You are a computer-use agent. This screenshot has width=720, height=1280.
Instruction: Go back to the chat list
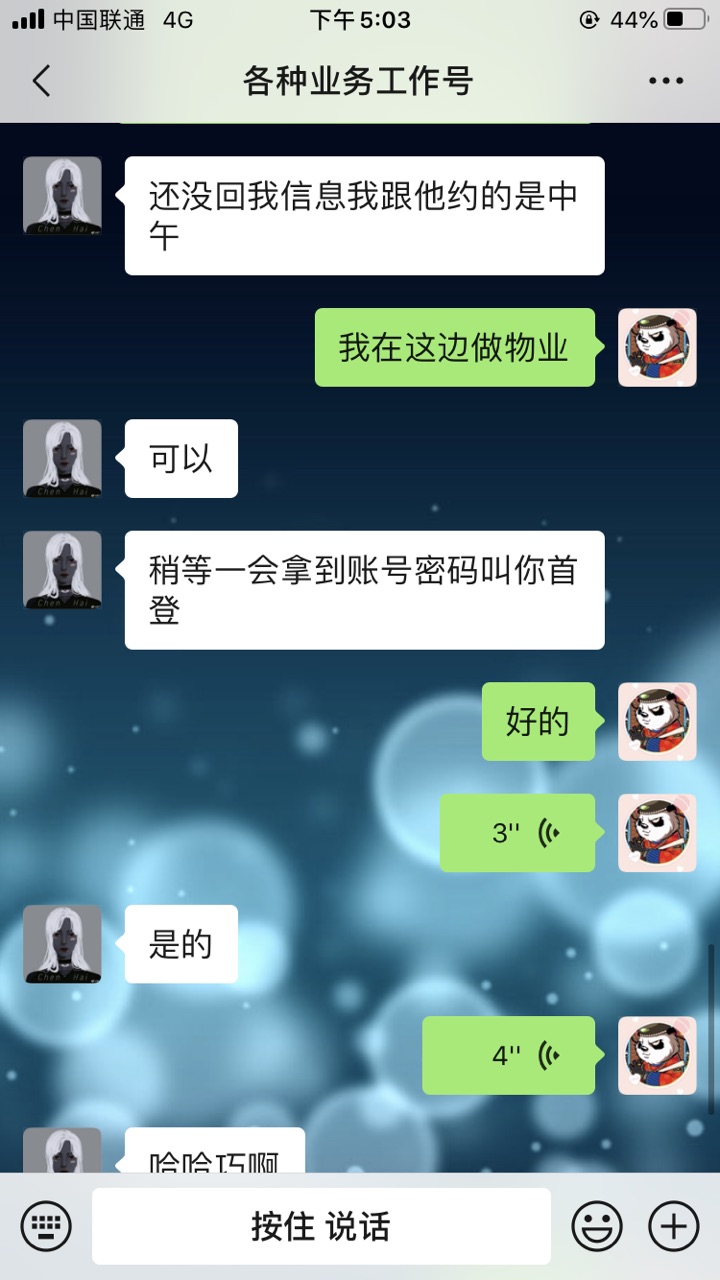click(x=41, y=81)
